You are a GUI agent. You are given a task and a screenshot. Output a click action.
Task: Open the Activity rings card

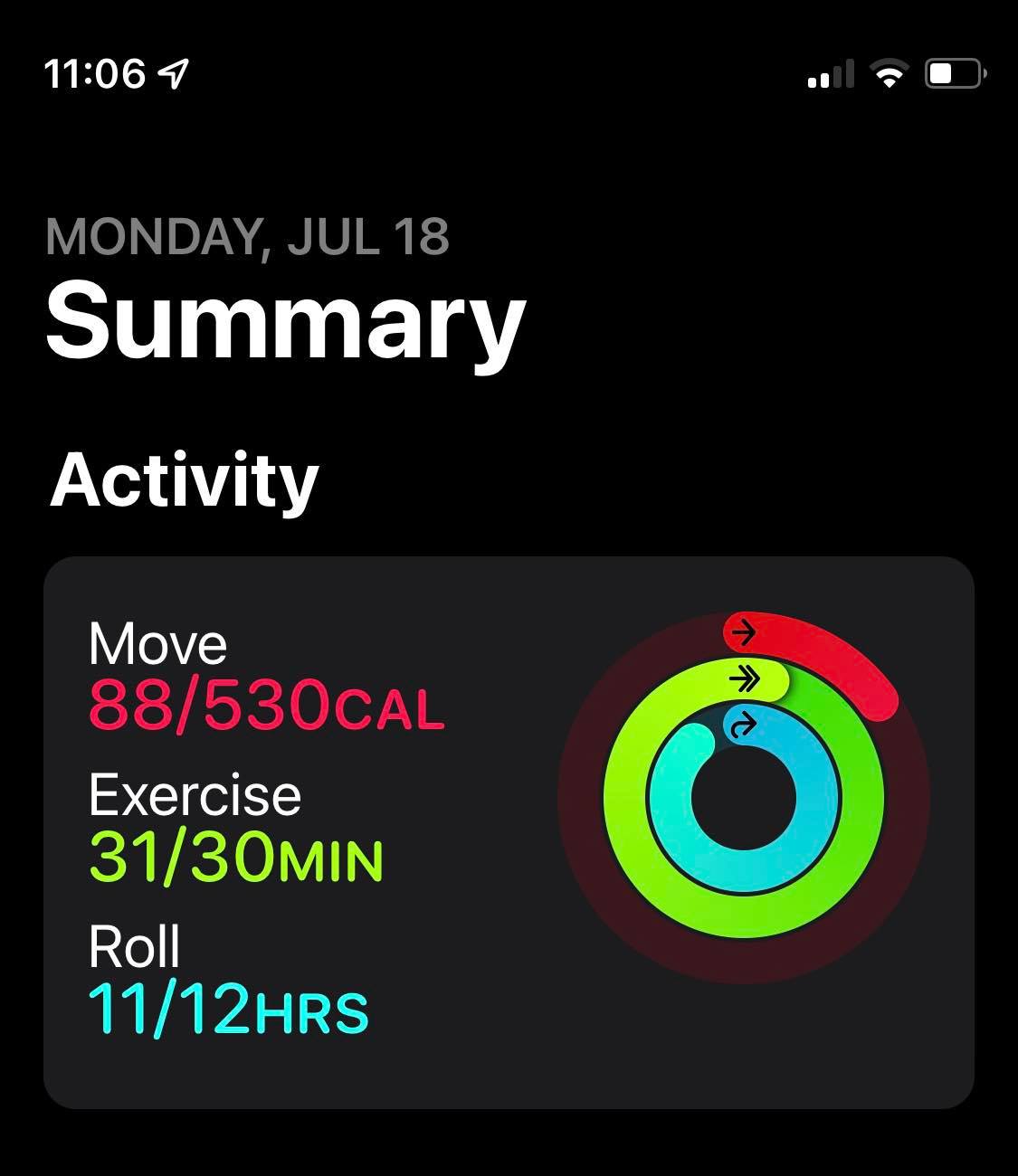point(509,832)
